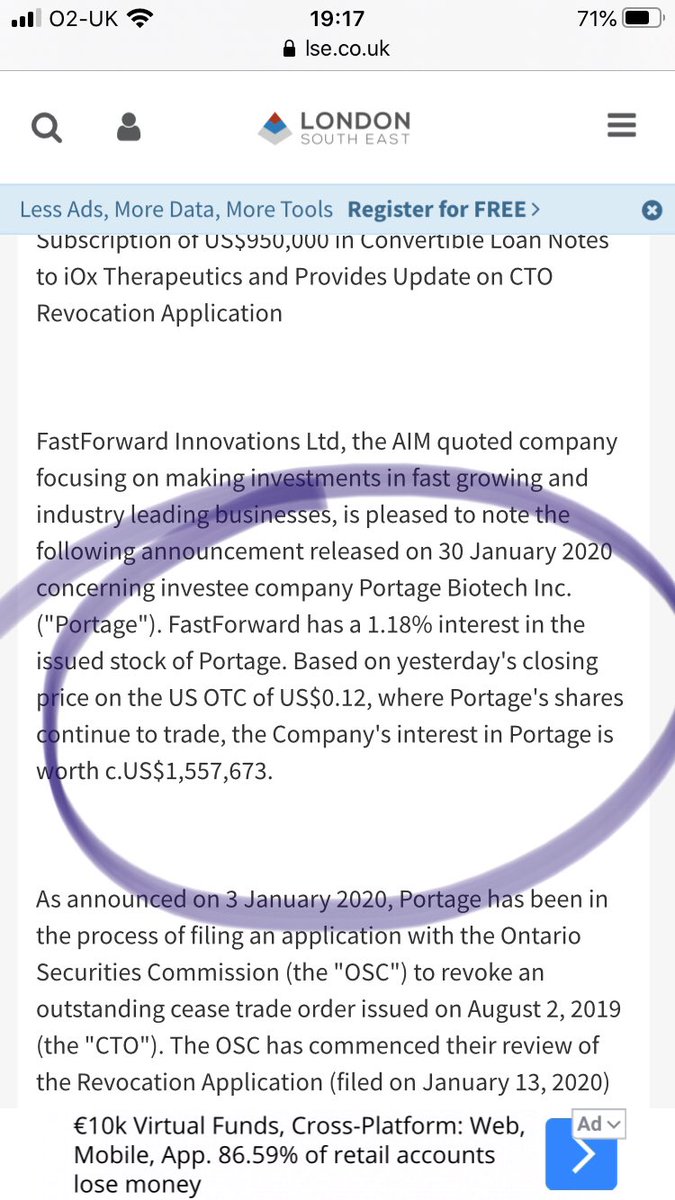Open the Ad options dropdown
This screenshot has width=675, height=1200.
[600, 1124]
